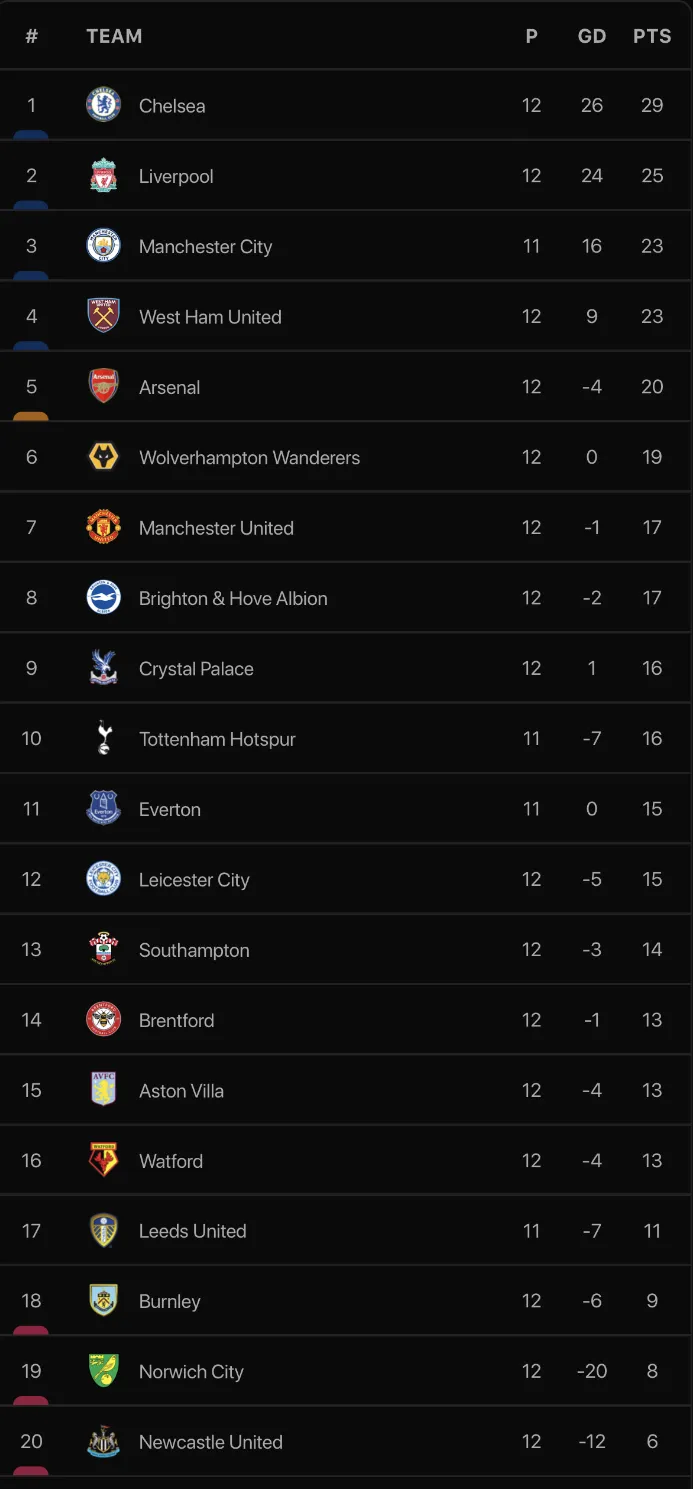View Newcastle United team details
The image size is (693, 1489).
click(x=210, y=1443)
